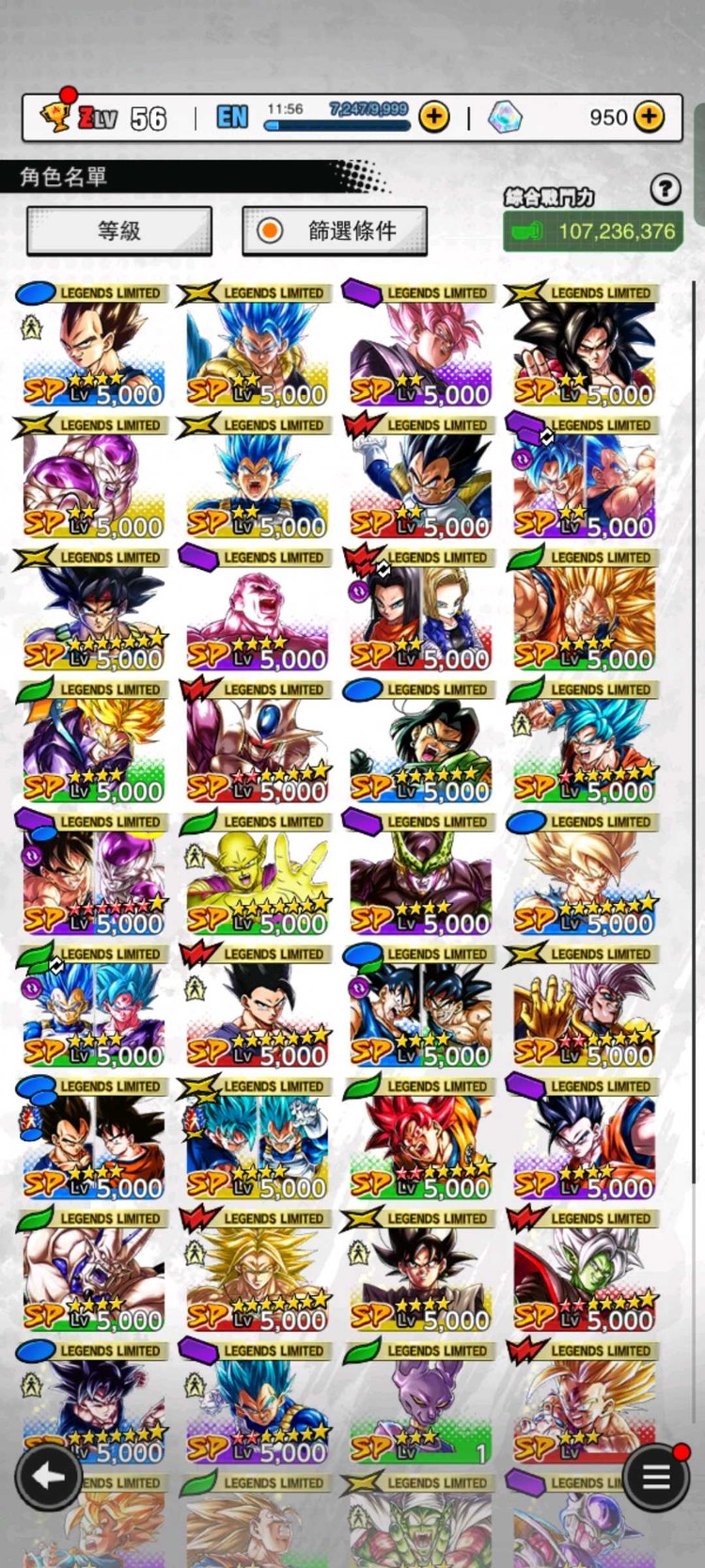The image size is (705, 1568).
Task: Tap the 等級 sort button
Action: pos(119,230)
